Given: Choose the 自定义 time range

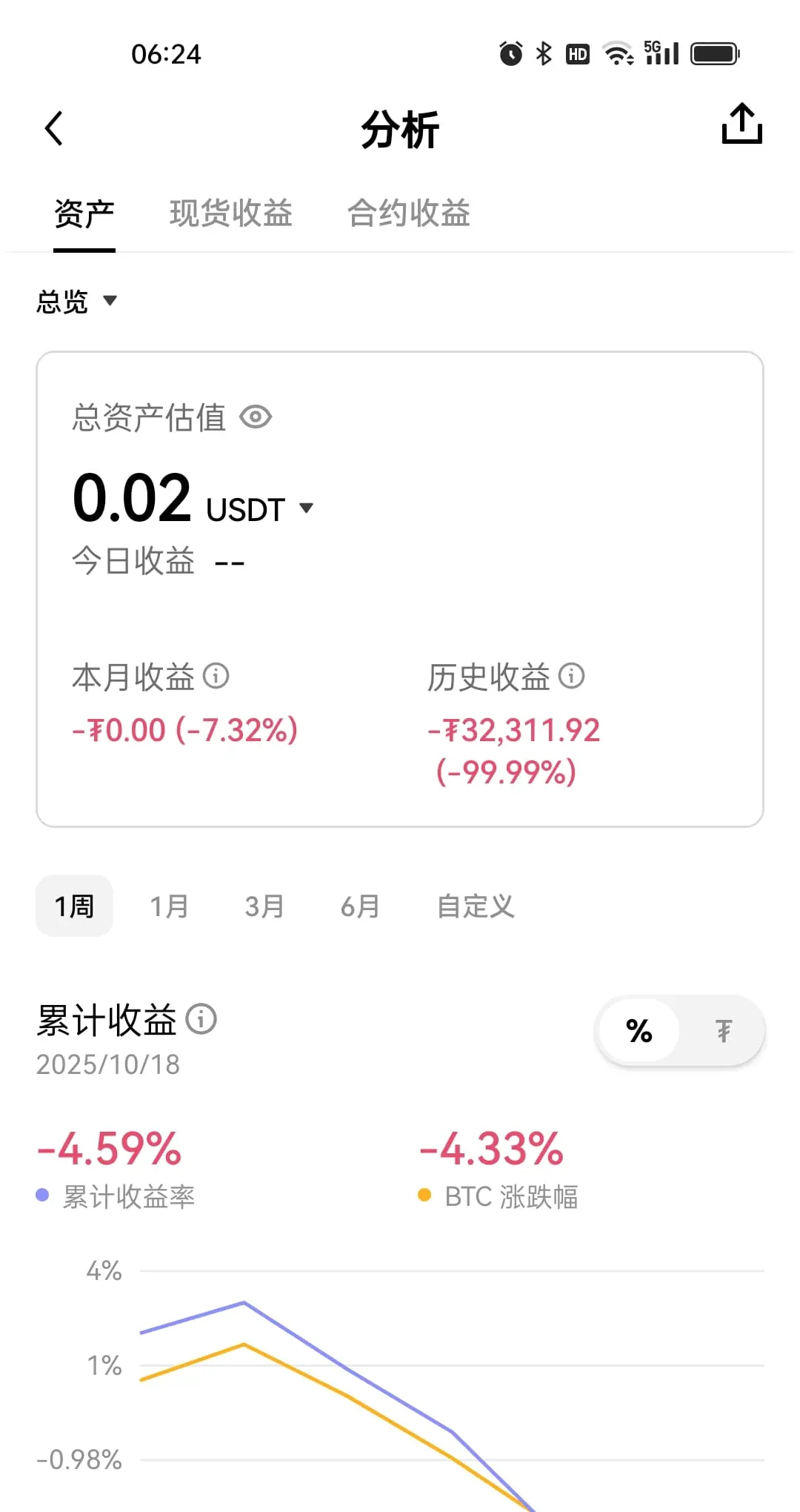Looking at the screenshot, I should 476,906.
